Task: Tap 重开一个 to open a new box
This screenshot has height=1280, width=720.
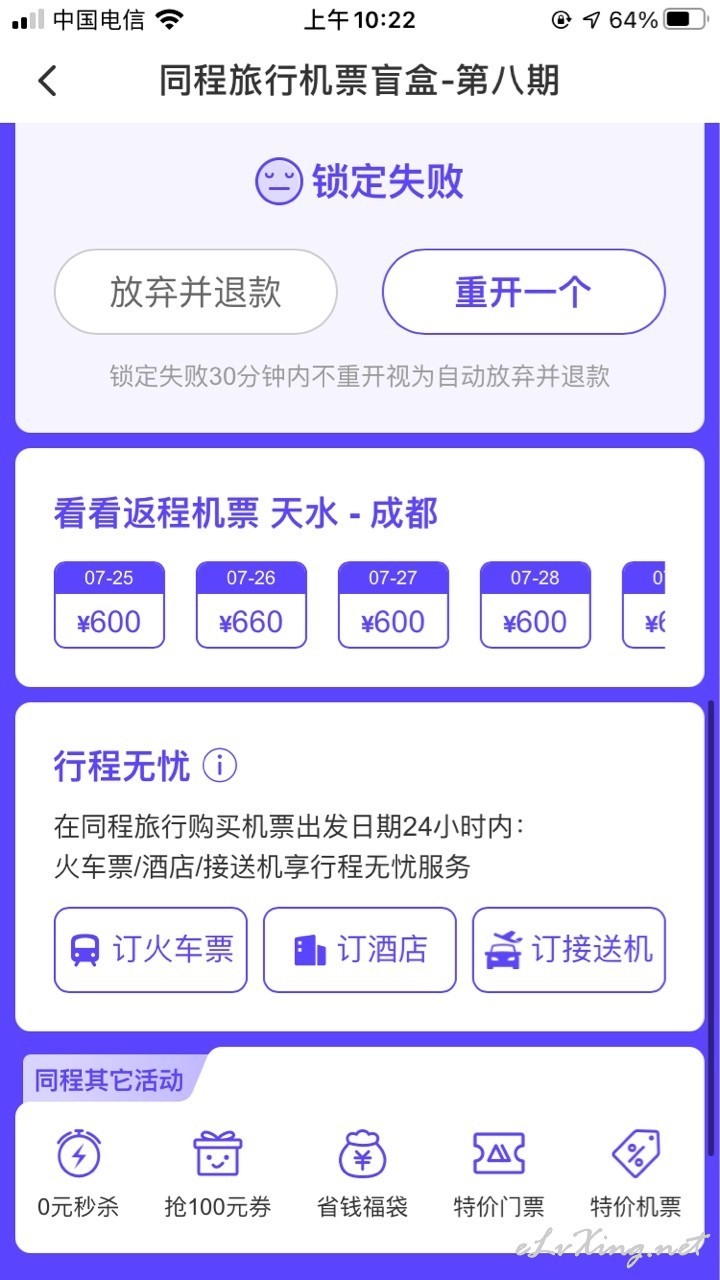Action: click(x=523, y=292)
